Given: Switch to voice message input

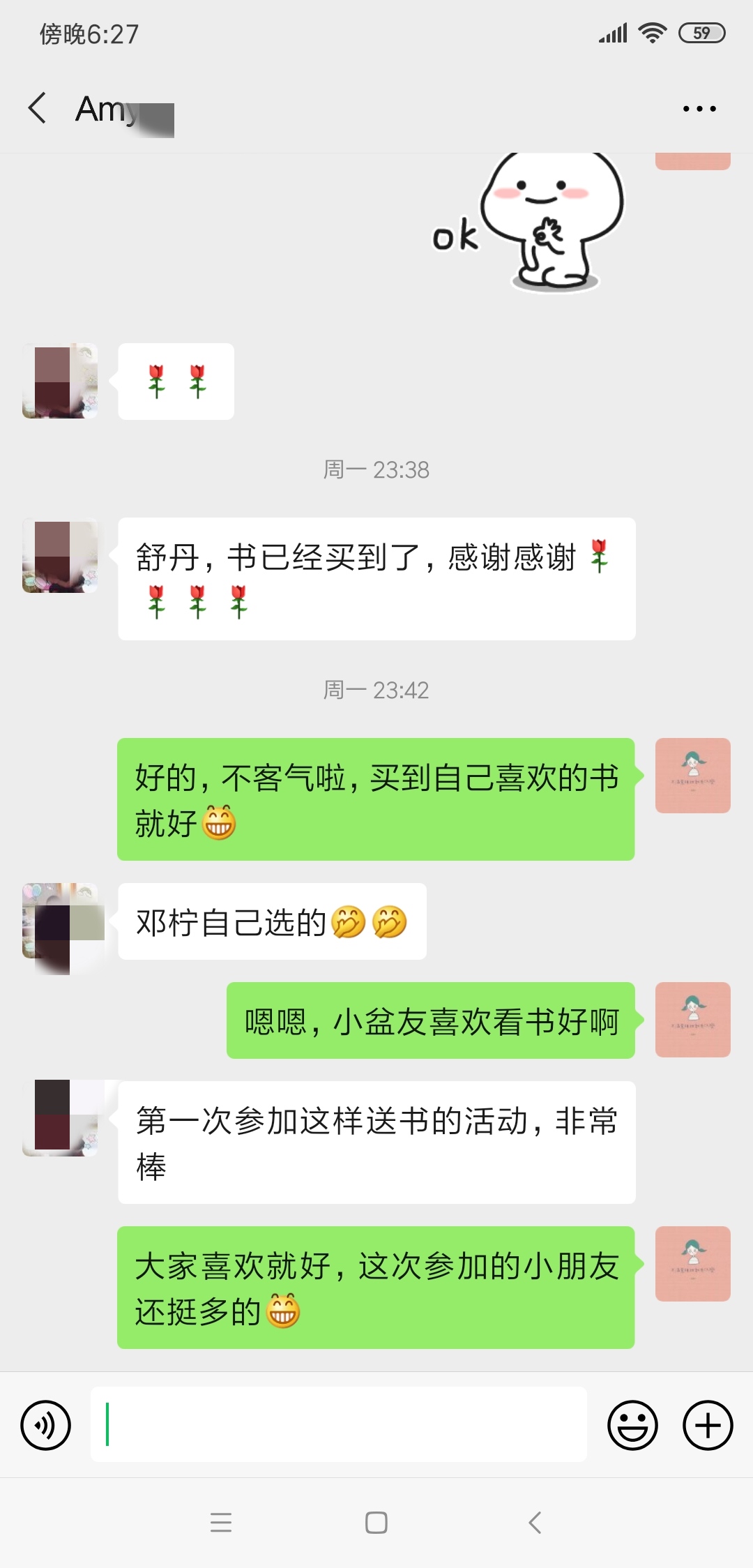Looking at the screenshot, I should coord(46,1425).
